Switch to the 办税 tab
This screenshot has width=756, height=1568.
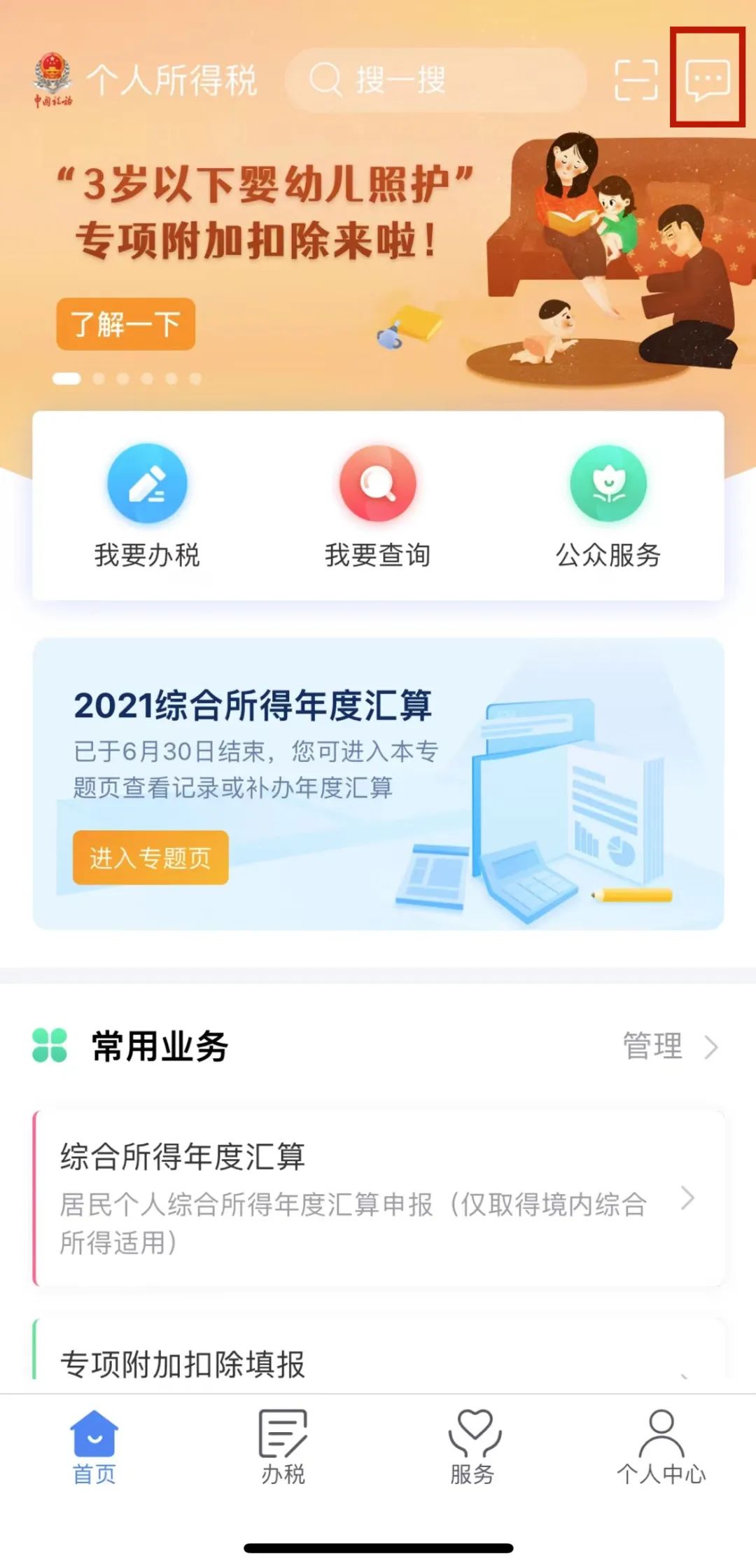pyautogui.click(x=283, y=1448)
